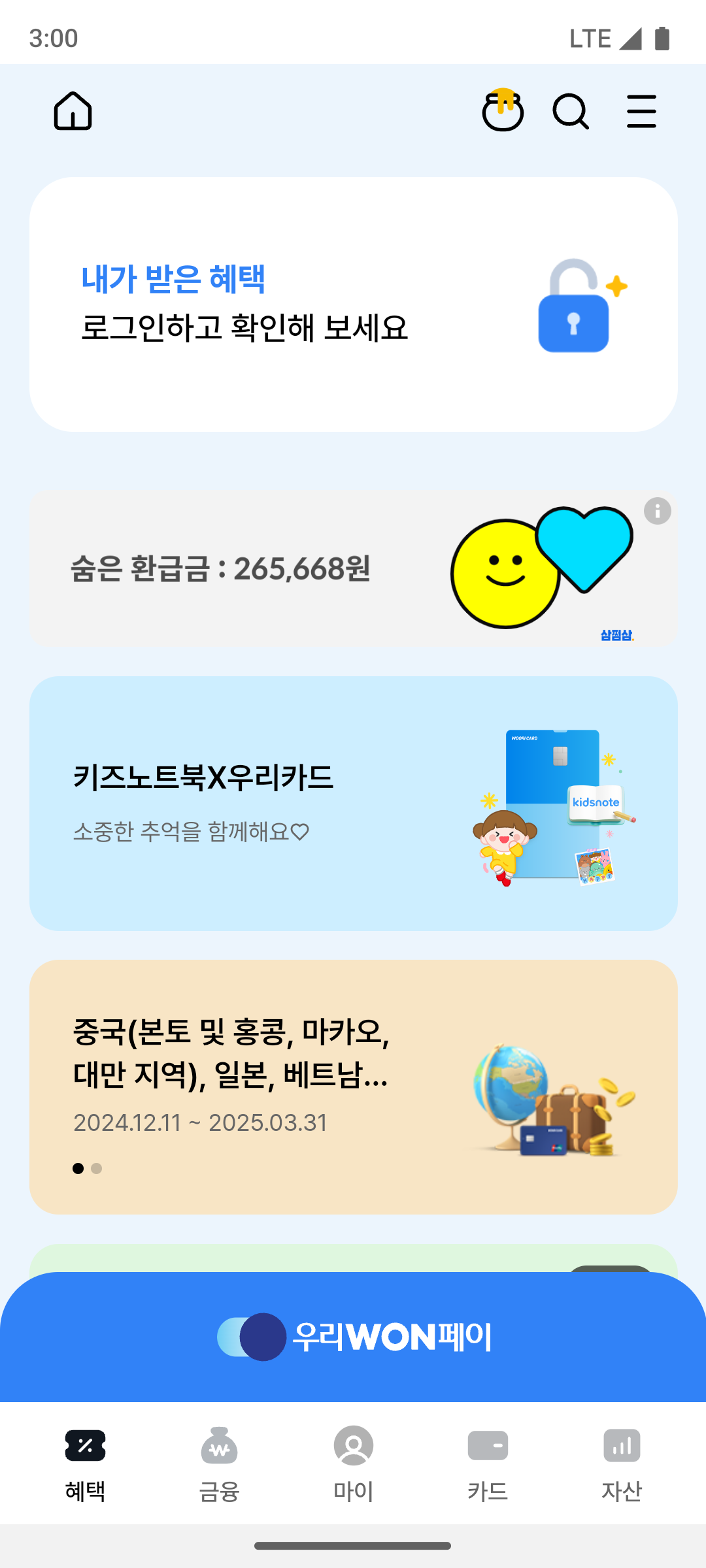Tap the 자산 chart icon

621,1446
